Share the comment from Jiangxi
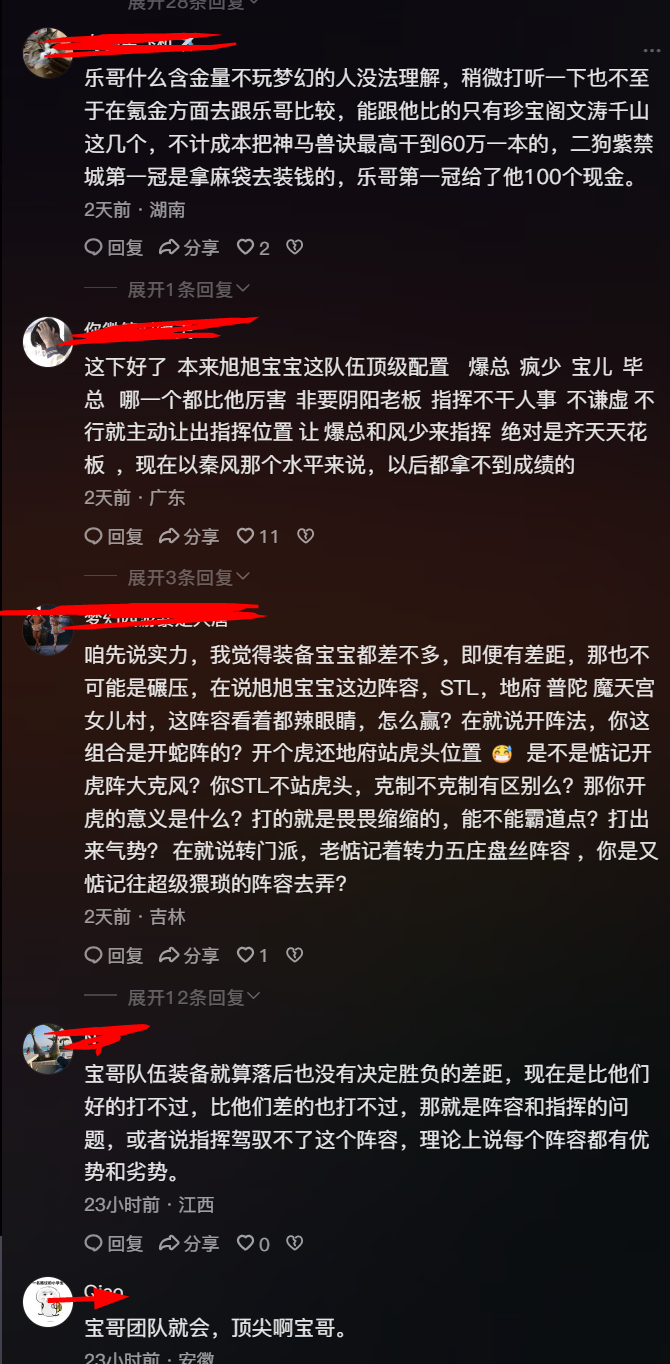 (x=189, y=1244)
